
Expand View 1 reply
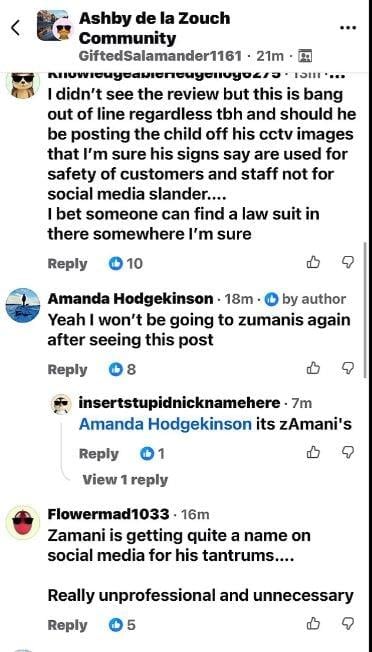pos(125,480)
